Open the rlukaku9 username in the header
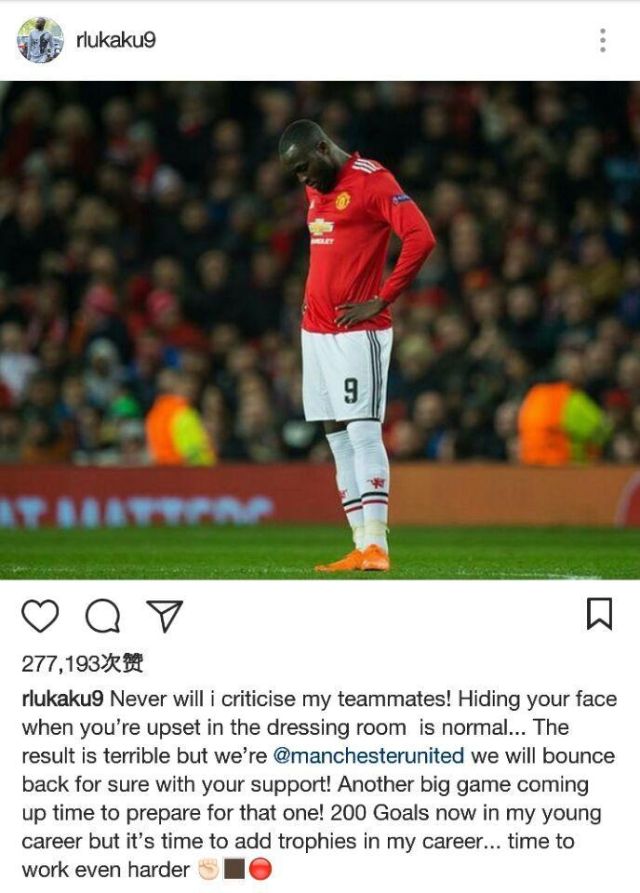Image resolution: width=640 pixels, height=893 pixels. coord(116,40)
